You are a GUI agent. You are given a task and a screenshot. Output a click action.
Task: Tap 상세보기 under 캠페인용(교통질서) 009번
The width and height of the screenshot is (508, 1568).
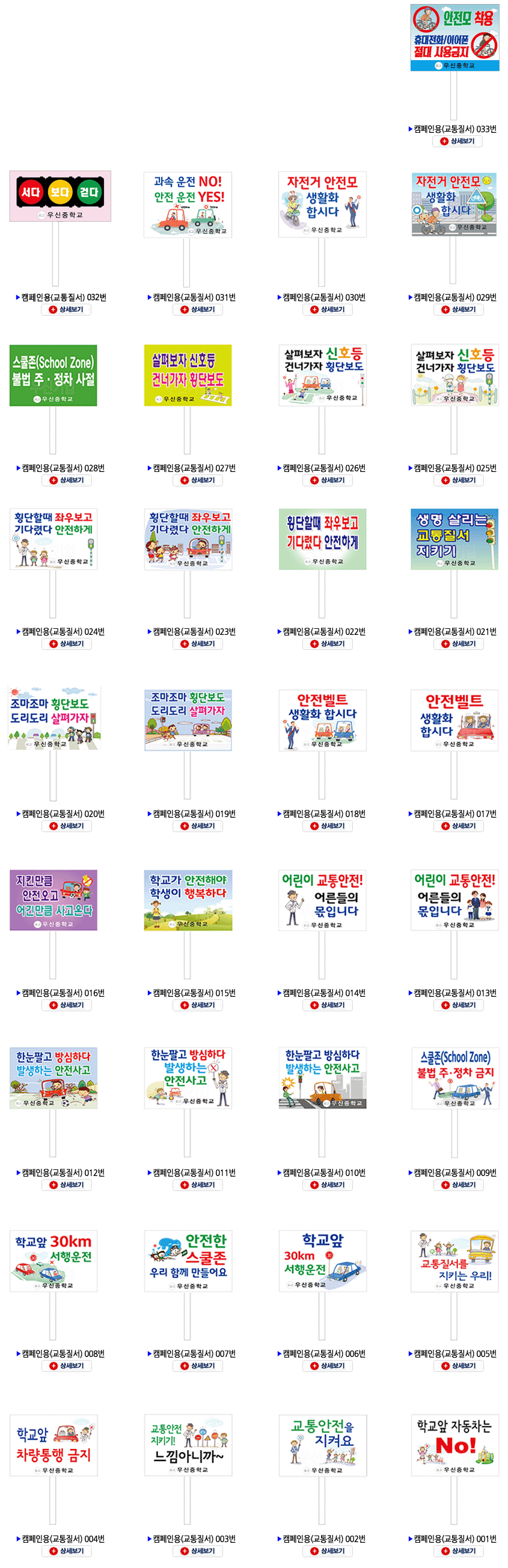458,1184
